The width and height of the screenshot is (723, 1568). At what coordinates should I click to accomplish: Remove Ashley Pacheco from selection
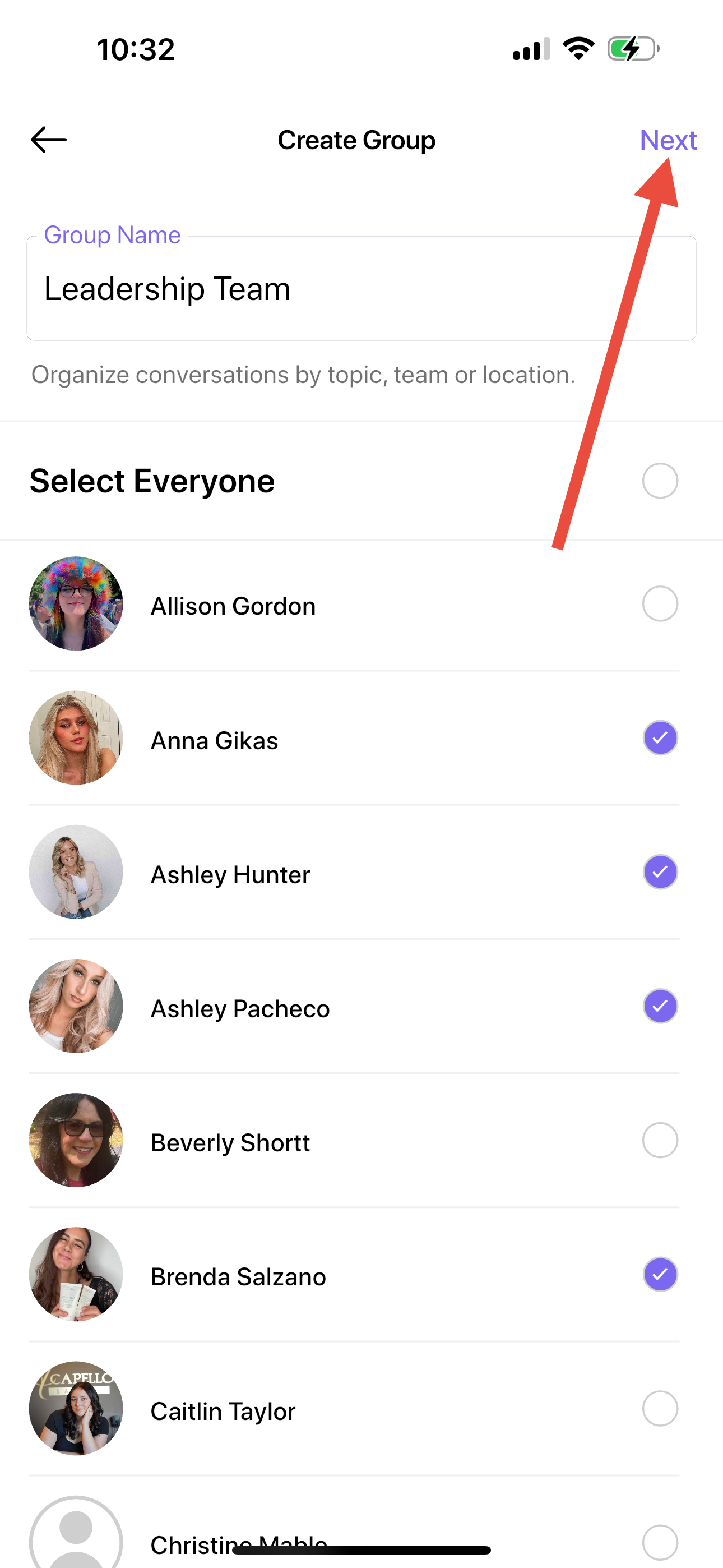660,1006
